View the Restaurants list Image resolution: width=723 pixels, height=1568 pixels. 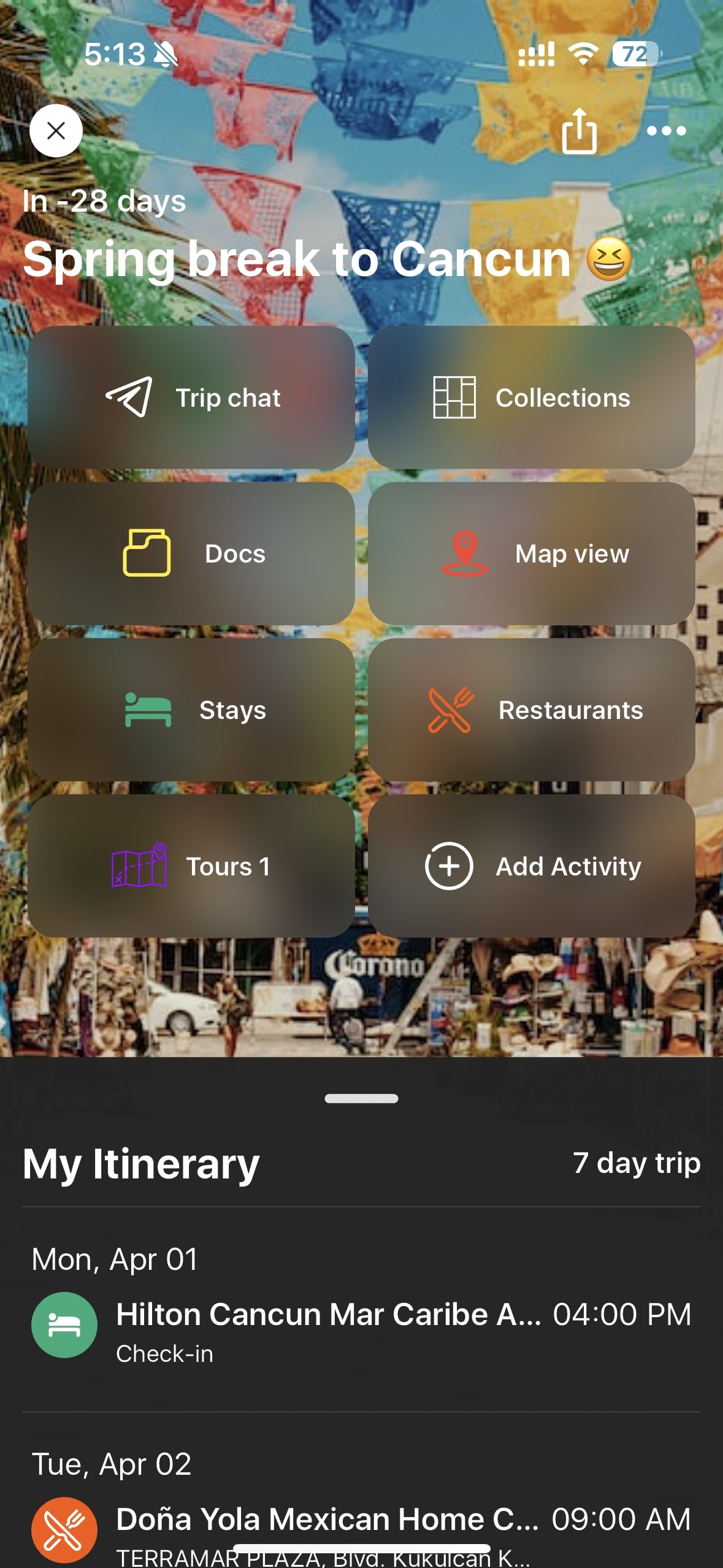[531, 710]
